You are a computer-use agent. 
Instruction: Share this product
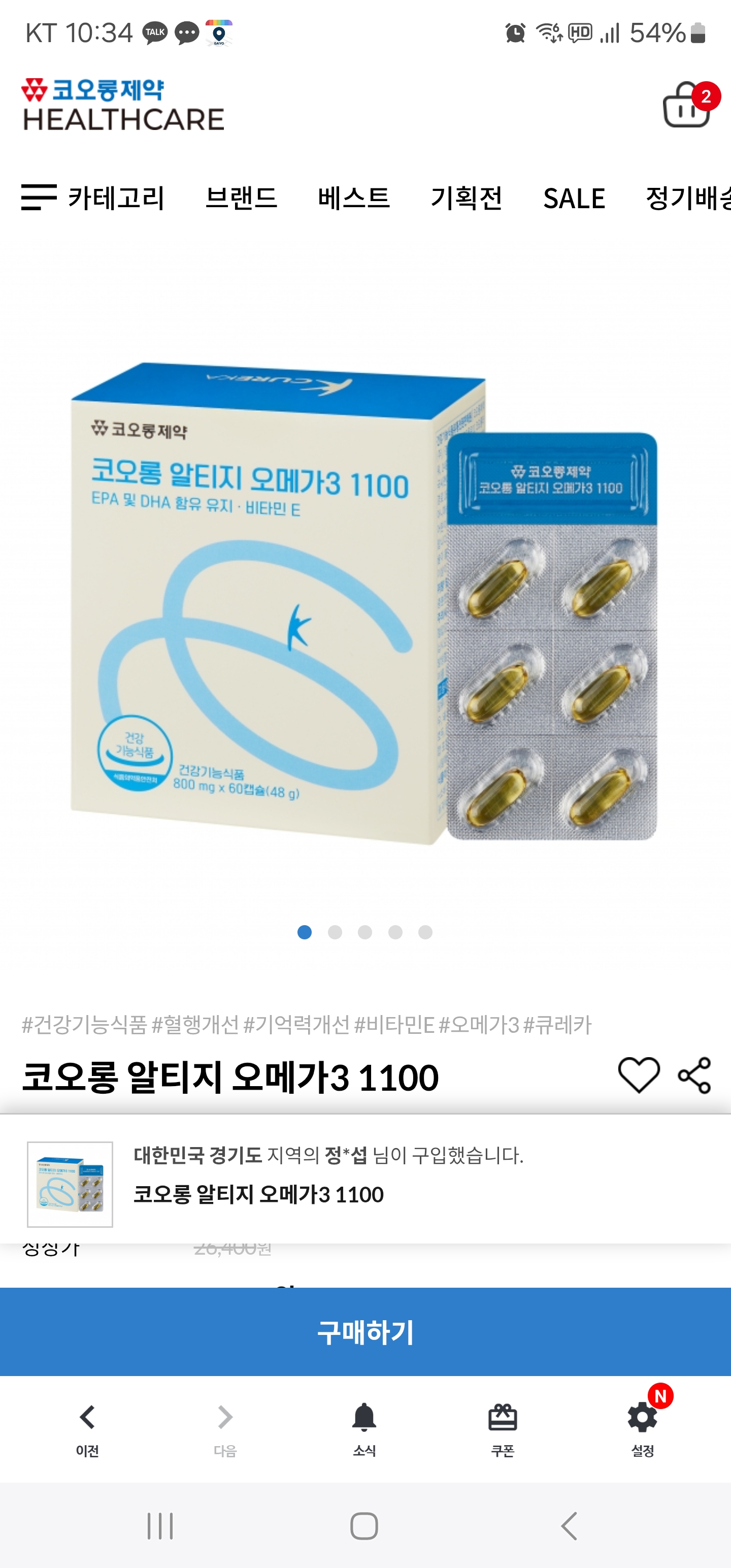coord(694,1075)
